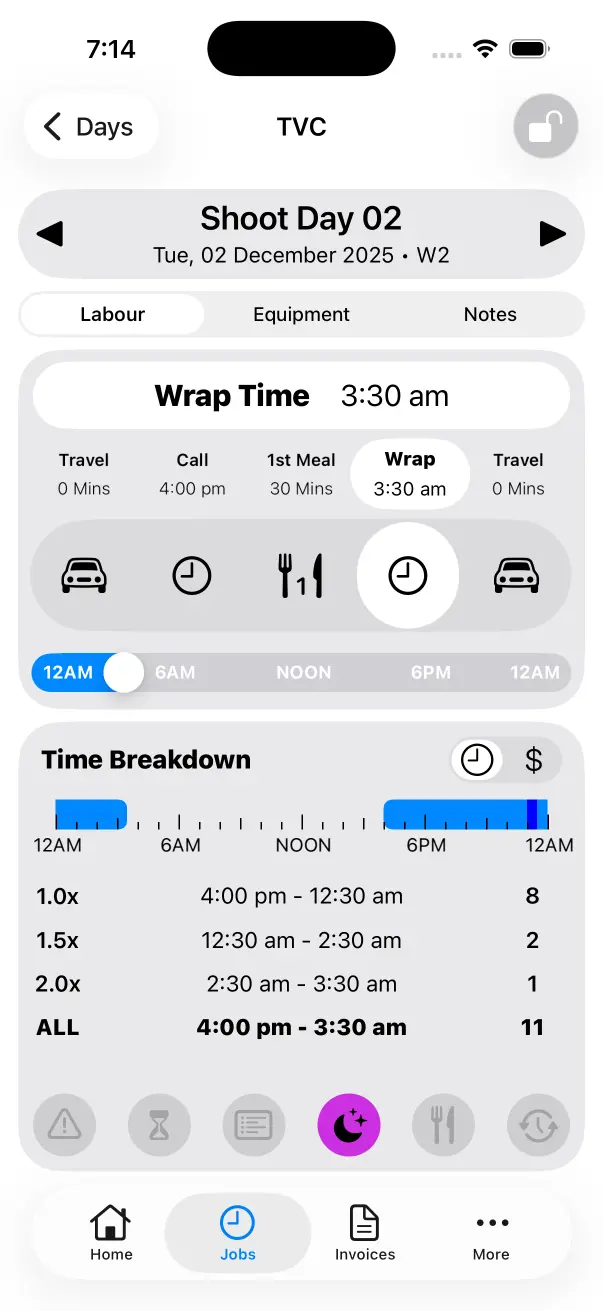Screen dimensions: 603x1311
Task: Open the warning triangle option
Action: [x=65, y=1125]
